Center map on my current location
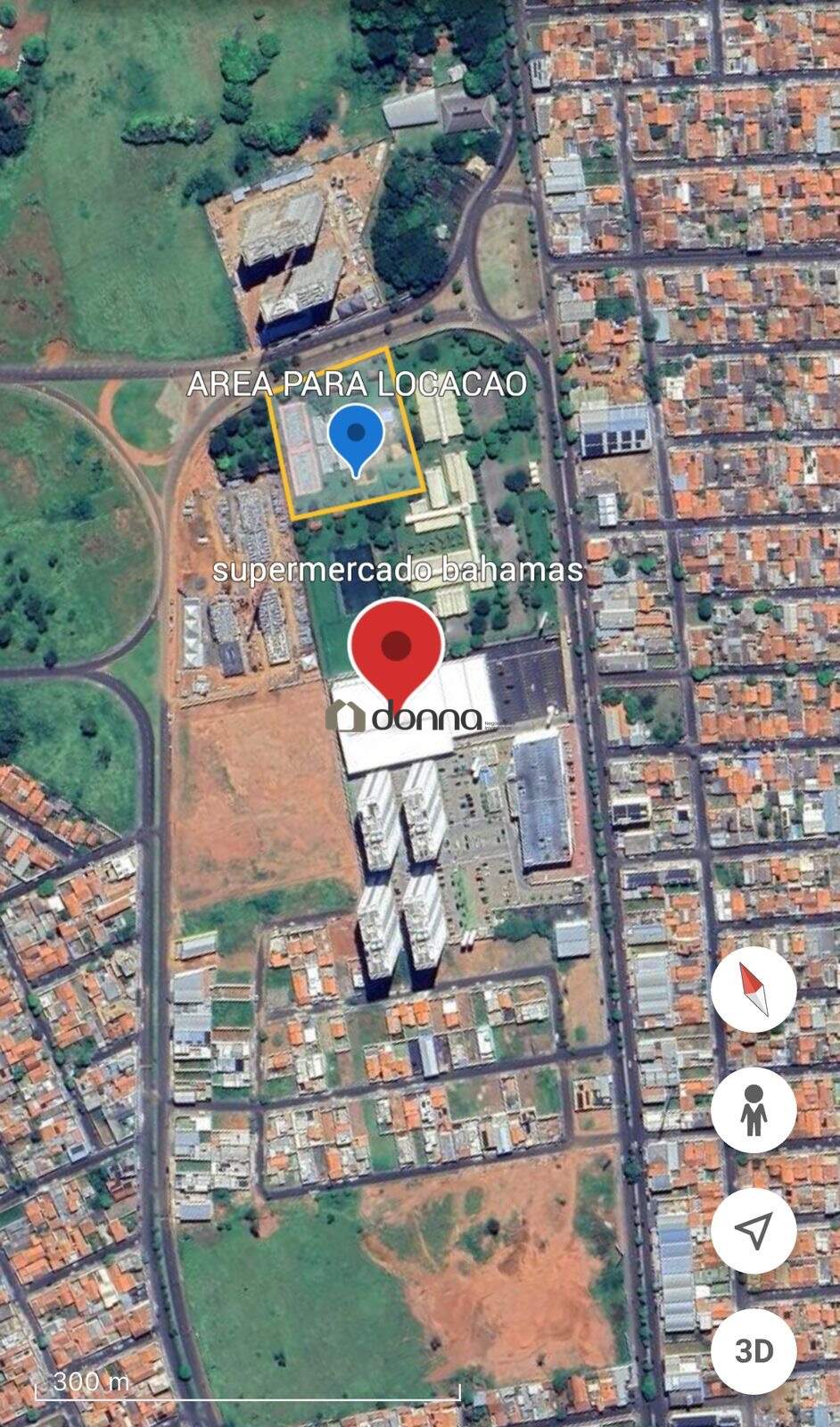Screen dimensions: 840x1427 point(754,1230)
